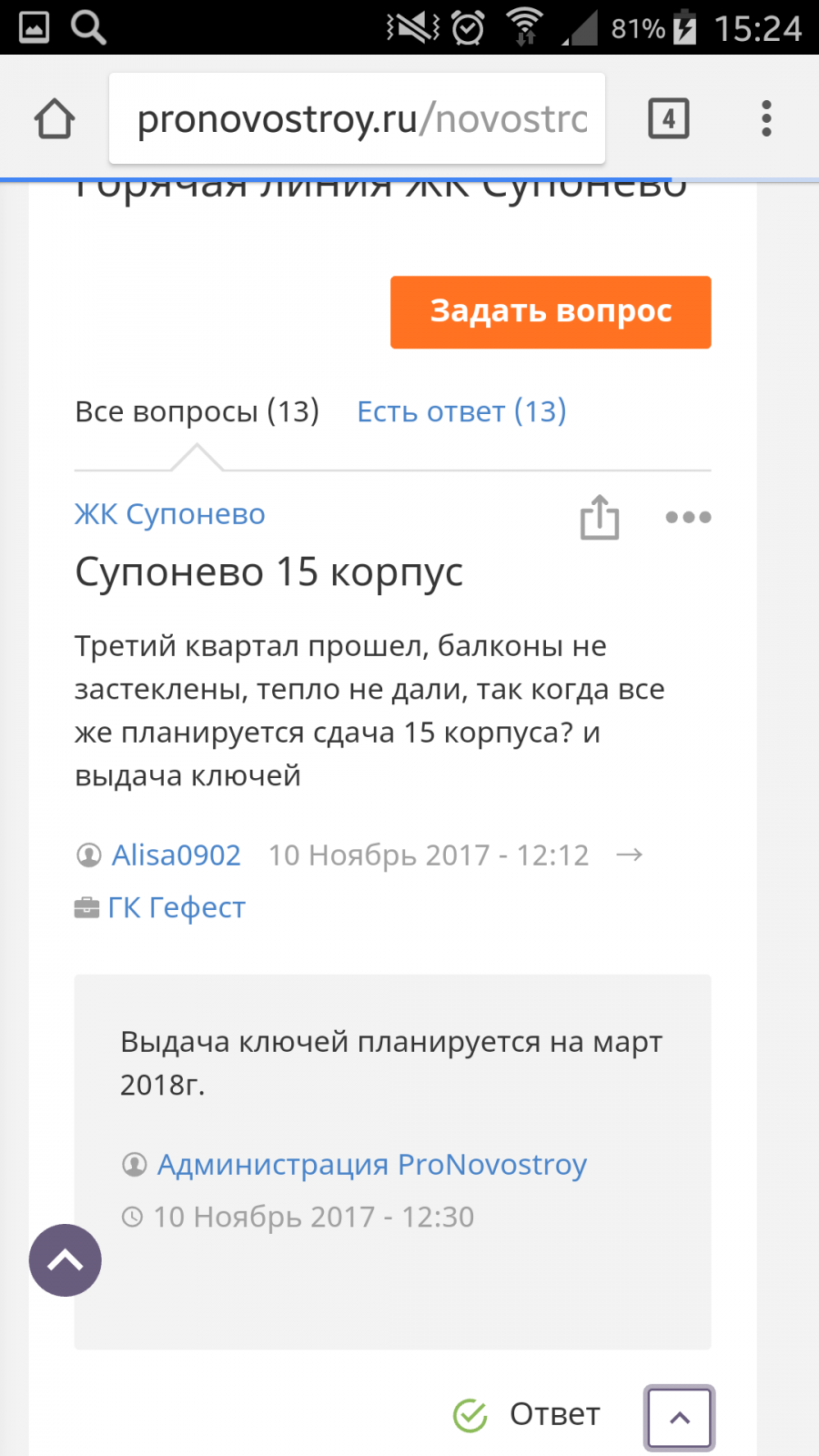The image size is (819, 1456).
Task: Open the browser tab switcher
Action: (669, 119)
